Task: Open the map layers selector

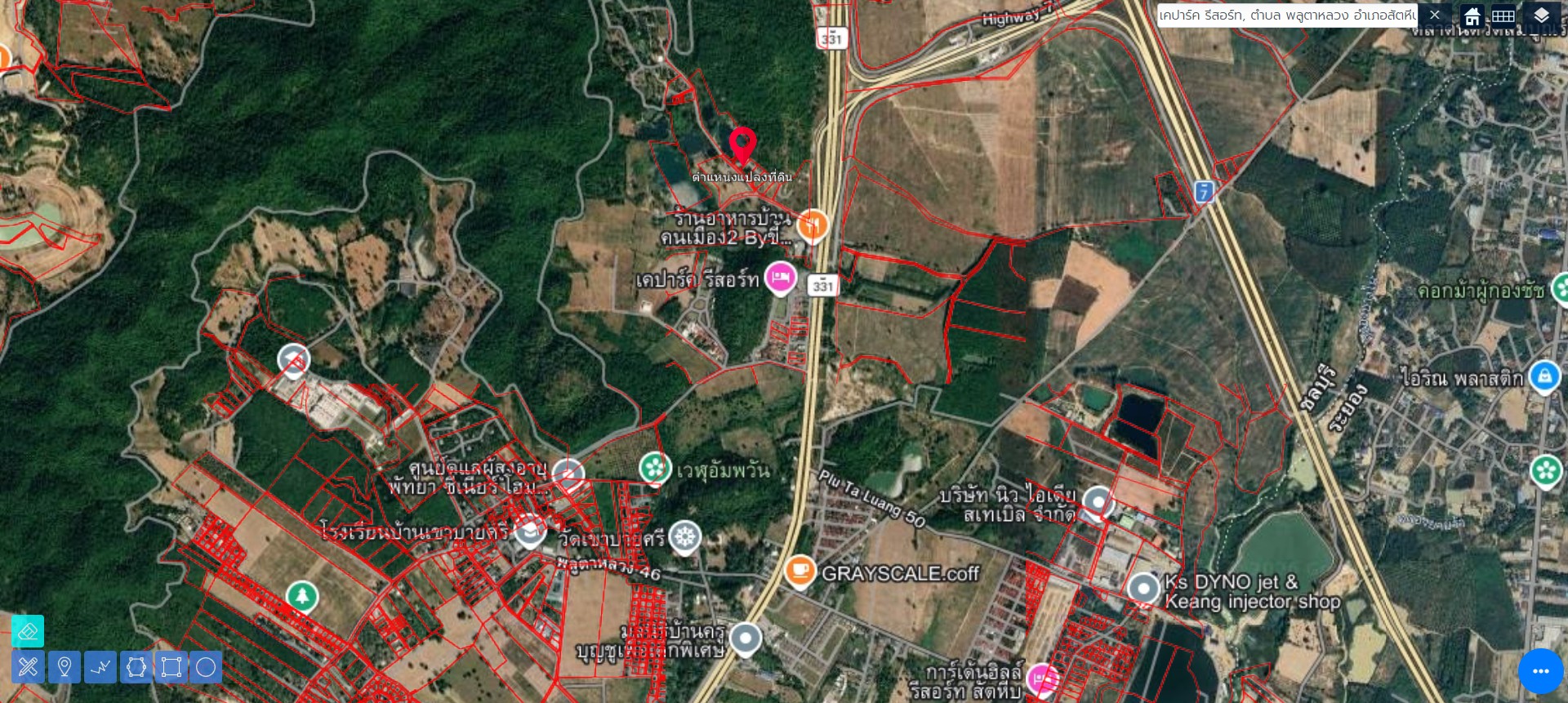Action: [1541, 16]
